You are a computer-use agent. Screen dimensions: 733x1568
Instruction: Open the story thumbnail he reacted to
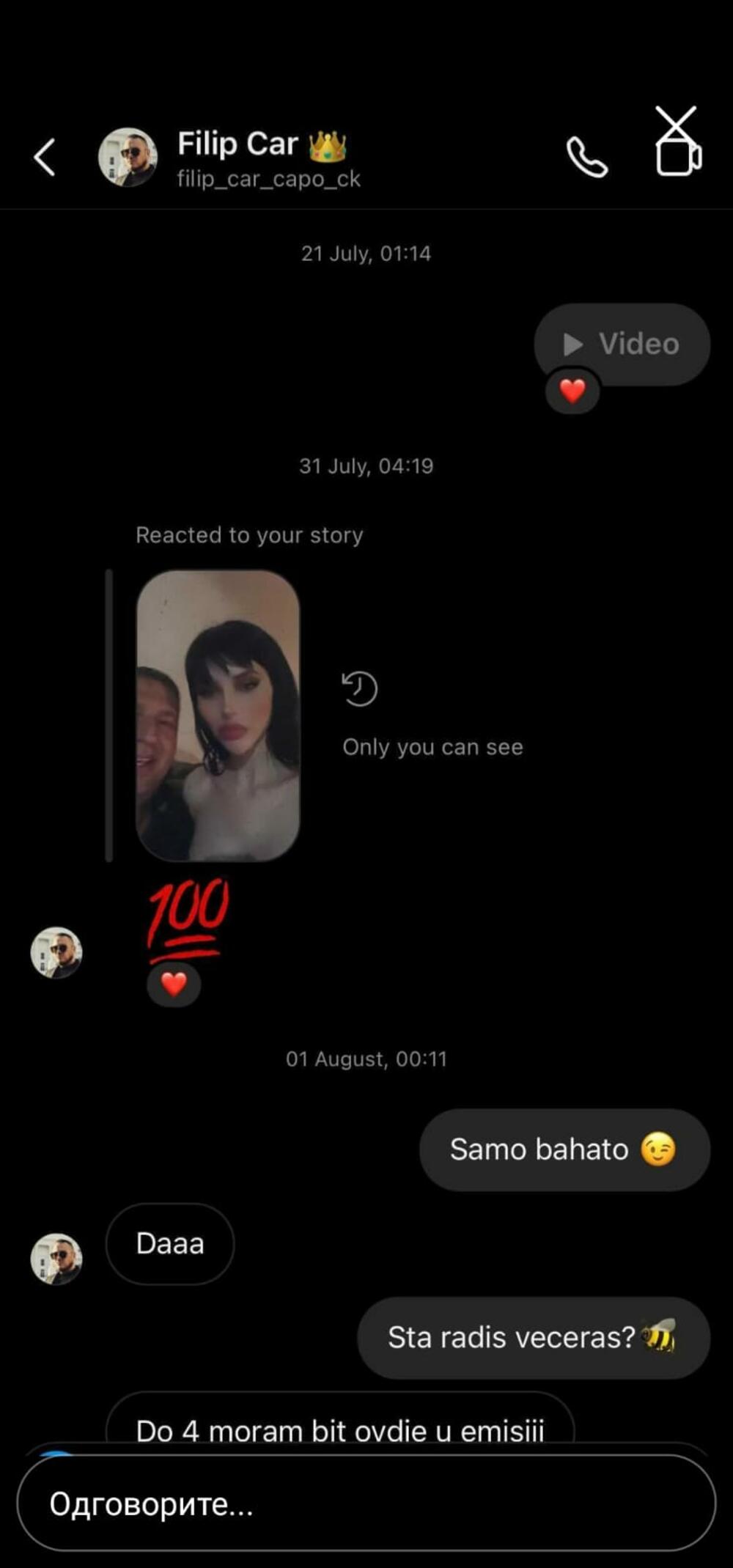pos(218,715)
